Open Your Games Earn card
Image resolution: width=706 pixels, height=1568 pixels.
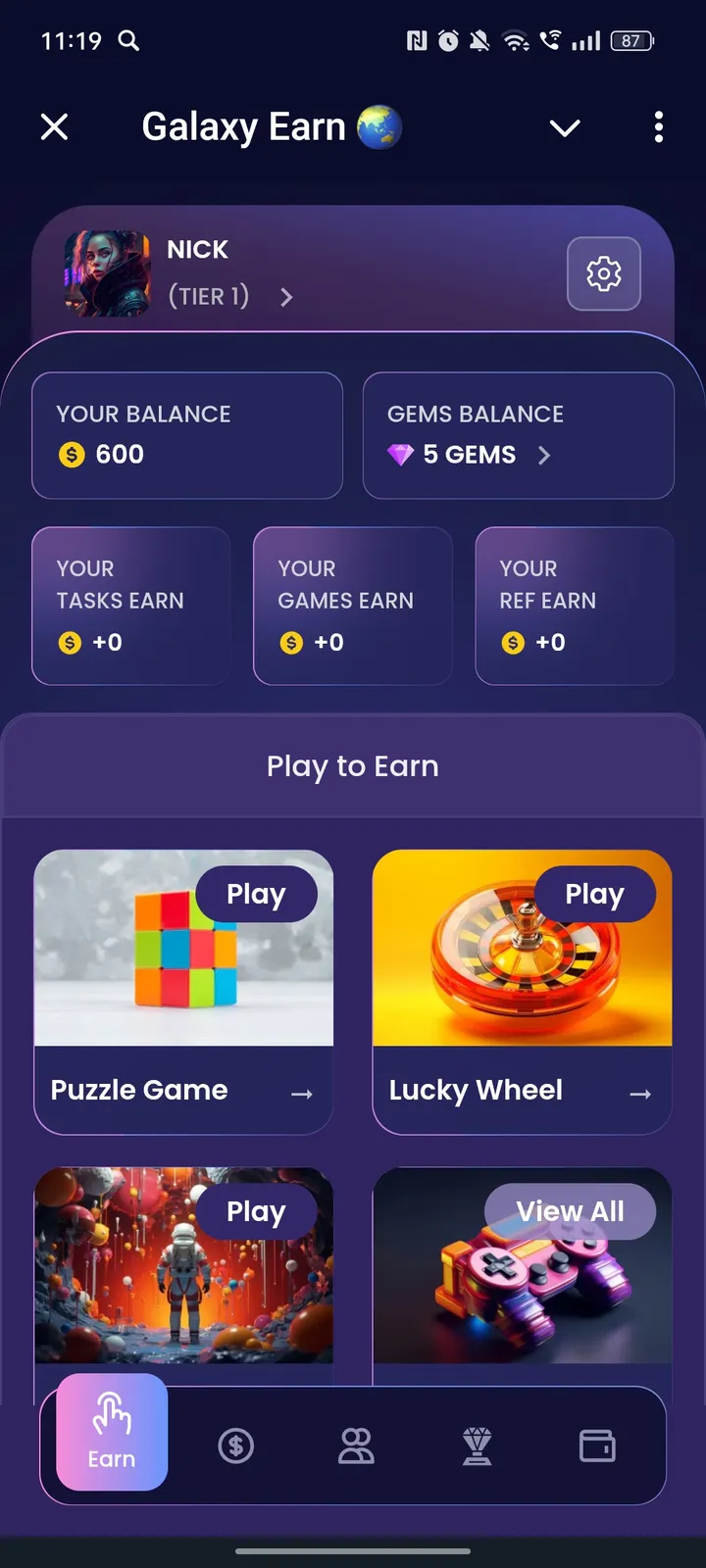(353, 606)
